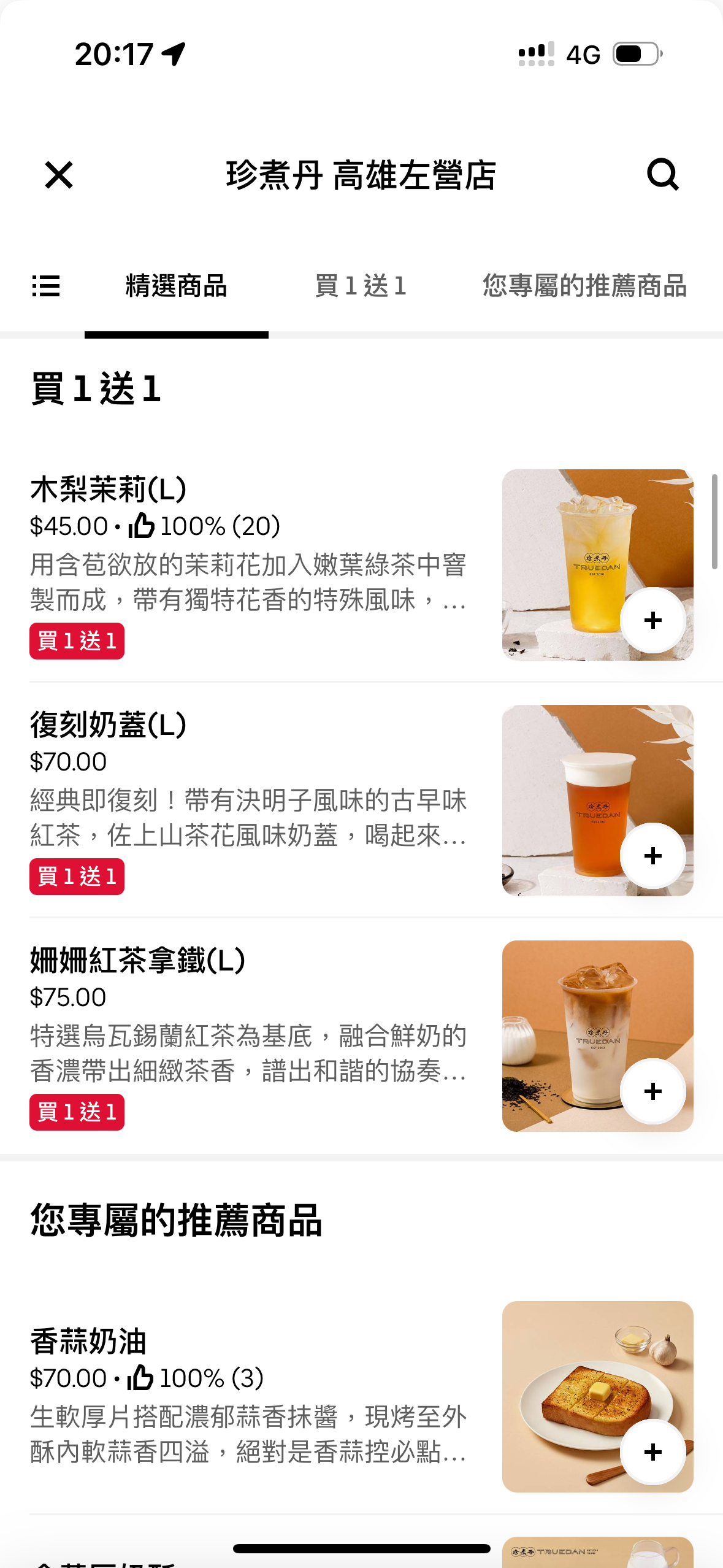This screenshot has height=1568, width=723.
Task: Jump to 您專屬的推薦商品 tab
Action: click(x=584, y=286)
